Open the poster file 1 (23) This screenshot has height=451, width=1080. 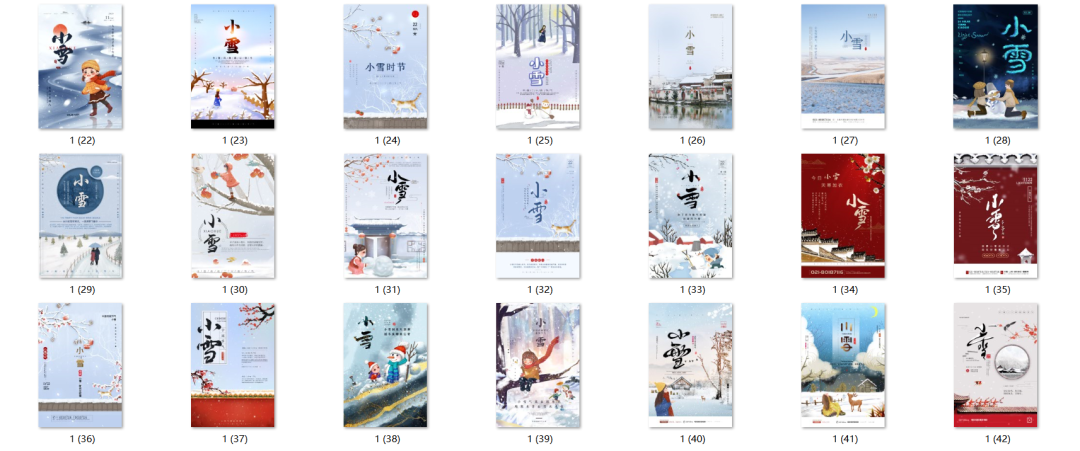point(233,66)
